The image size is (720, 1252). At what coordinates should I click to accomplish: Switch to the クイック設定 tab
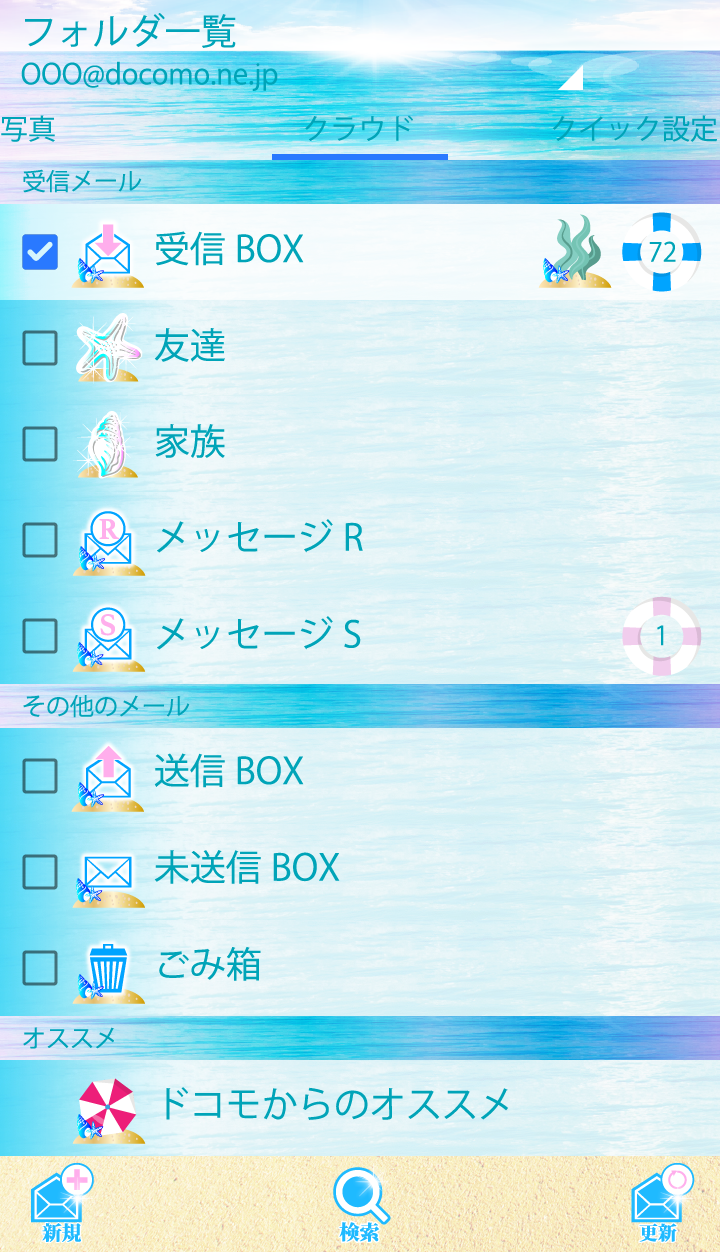click(634, 130)
